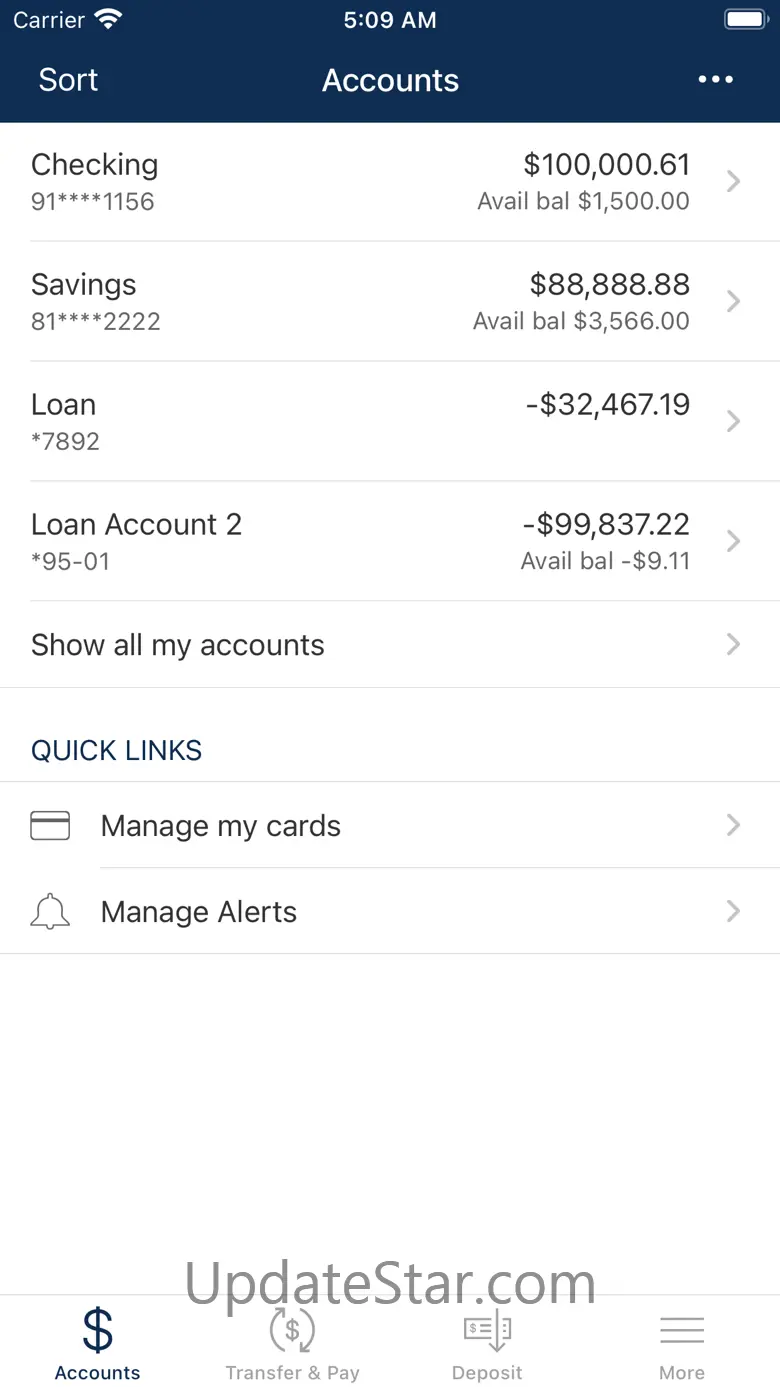780x1387 pixels.
Task: Go to Manage Alerts
Action: pos(390,912)
